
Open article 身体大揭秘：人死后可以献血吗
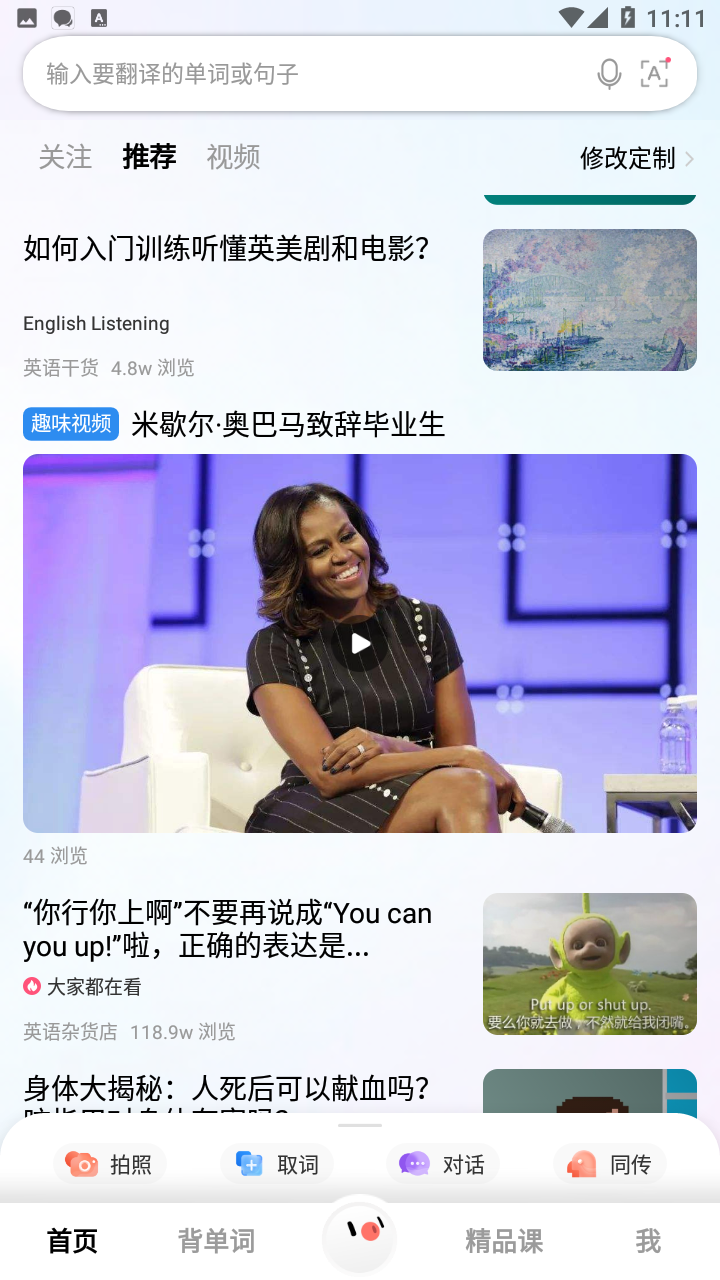tap(227, 1090)
